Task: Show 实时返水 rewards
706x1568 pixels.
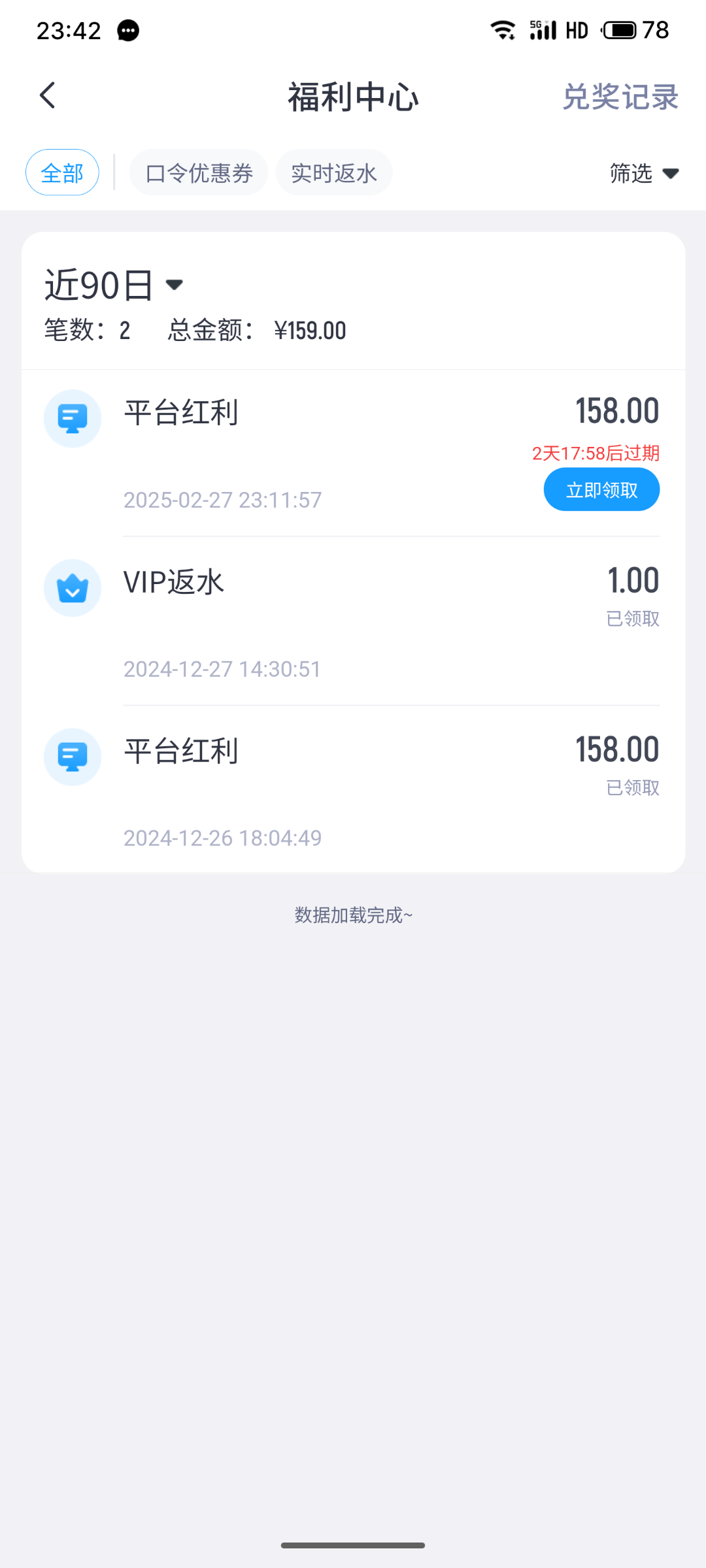Action: pos(333,173)
